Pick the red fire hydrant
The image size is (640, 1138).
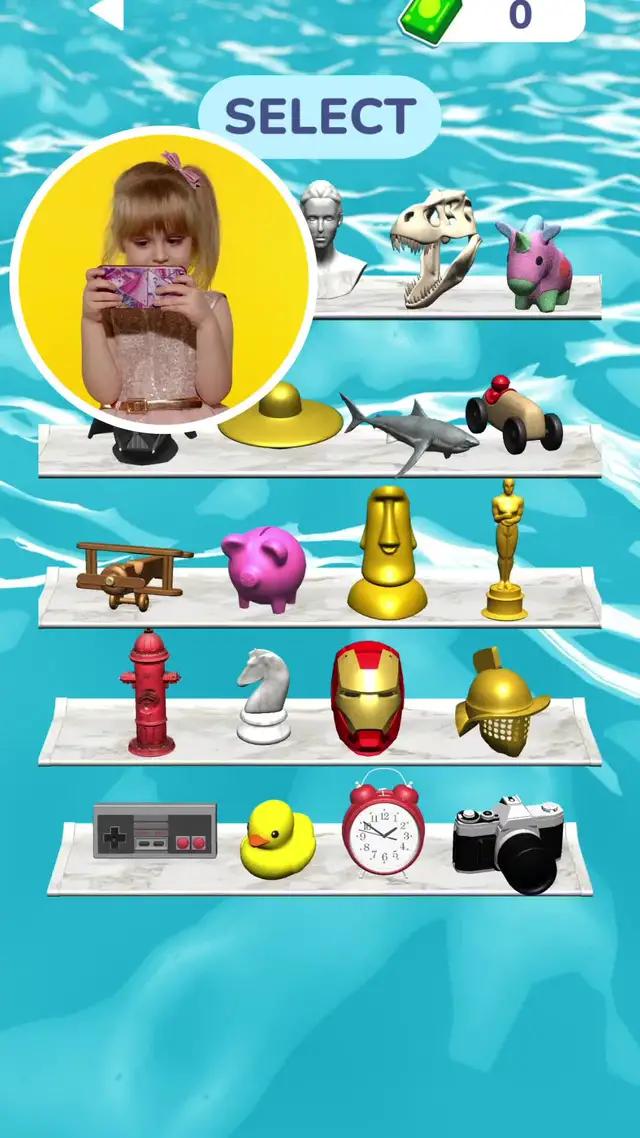point(150,692)
